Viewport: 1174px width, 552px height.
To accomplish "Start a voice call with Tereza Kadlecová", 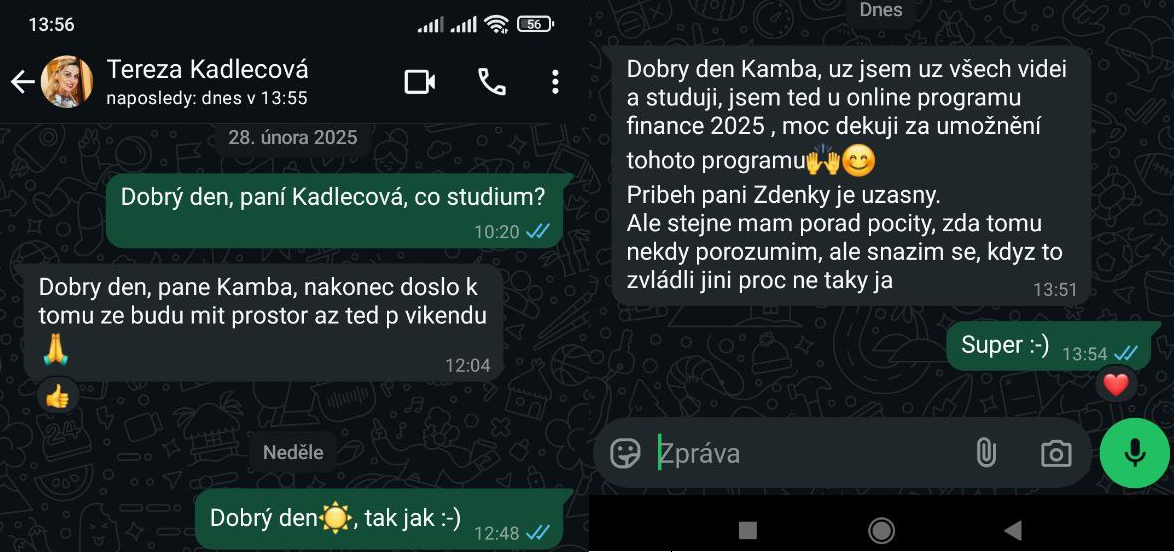I will (491, 82).
